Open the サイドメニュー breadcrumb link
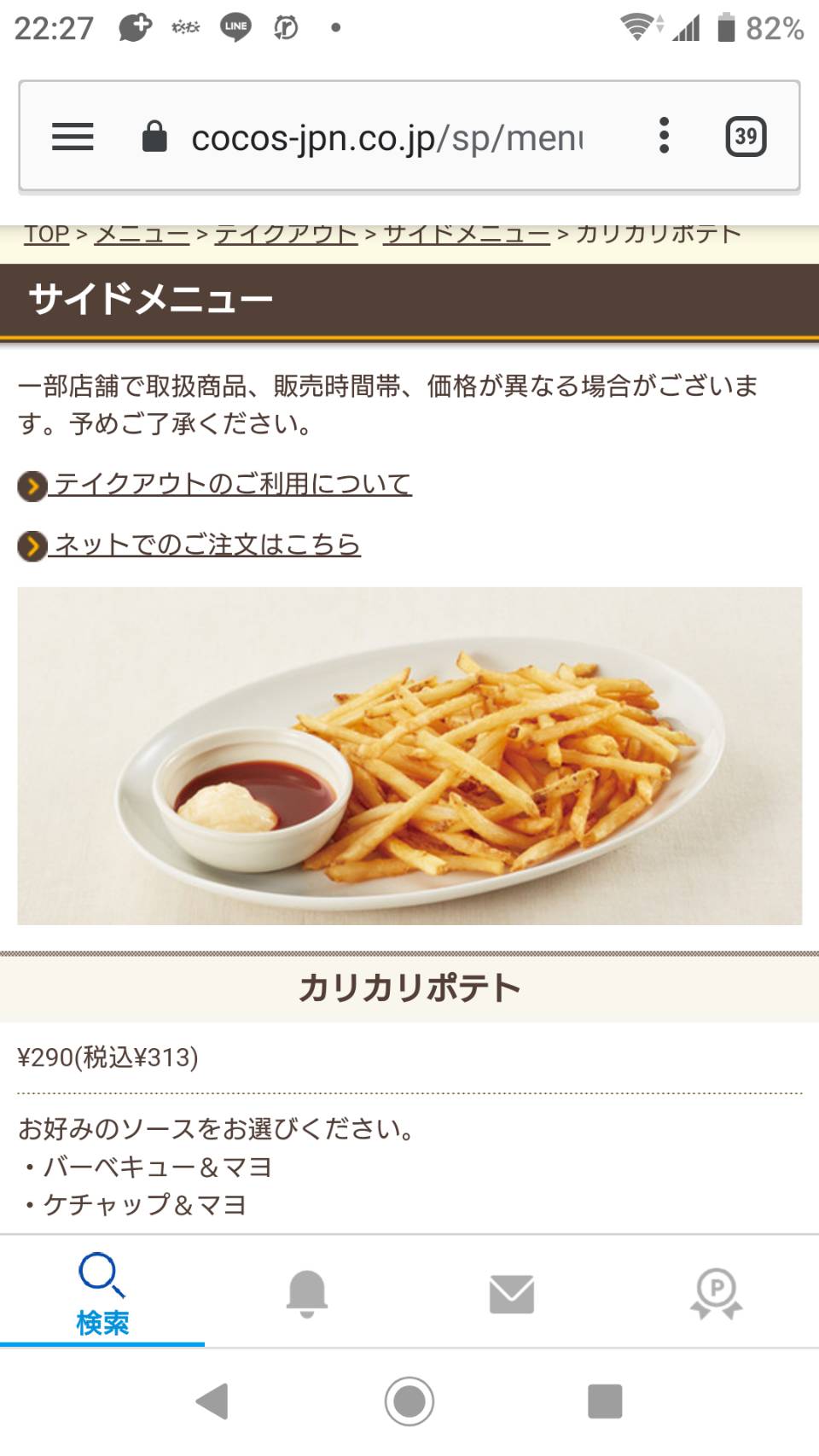 pos(467,234)
